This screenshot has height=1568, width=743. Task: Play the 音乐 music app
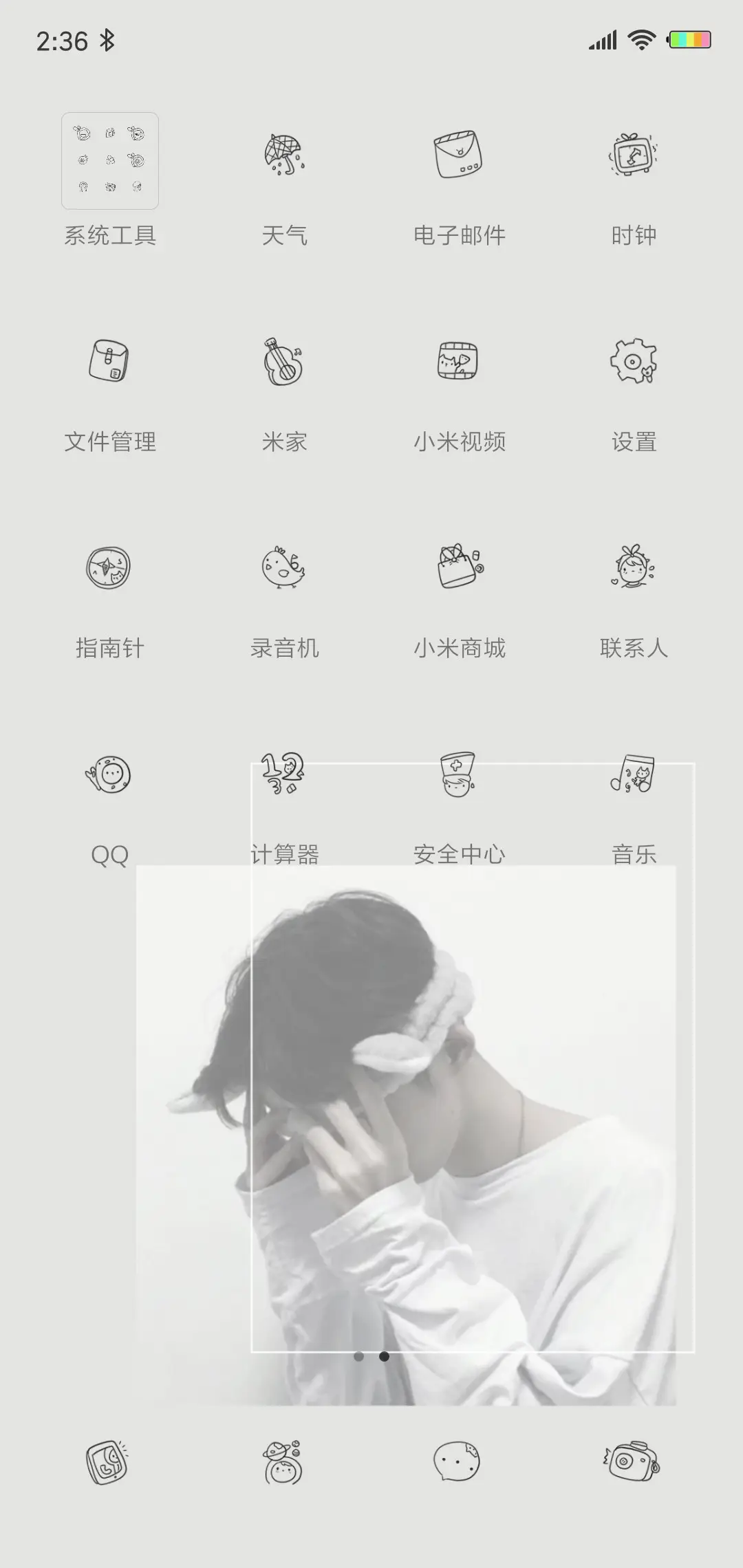[x=633, y=776]
